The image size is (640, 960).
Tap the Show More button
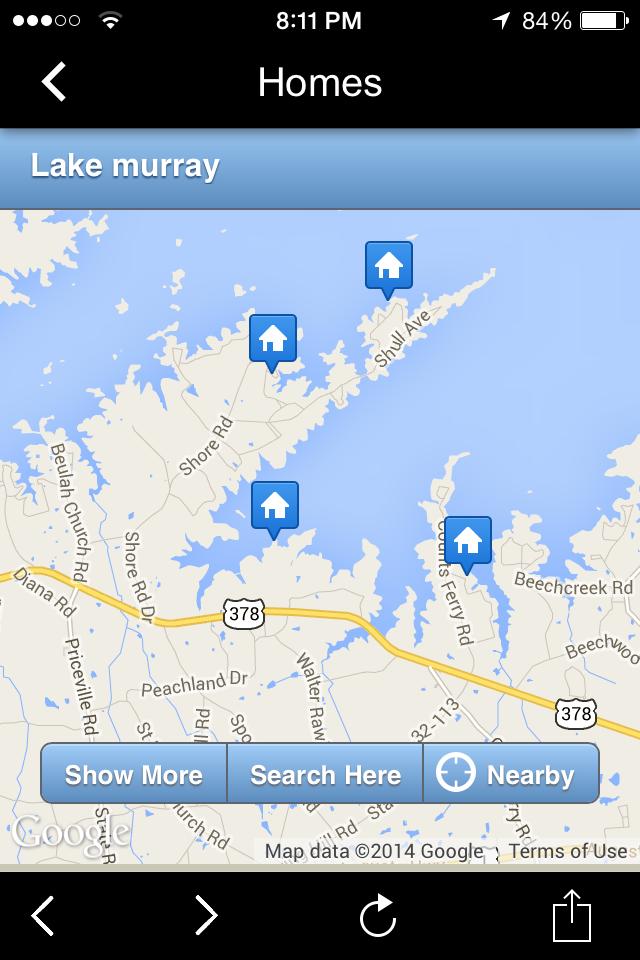(134, 774)
